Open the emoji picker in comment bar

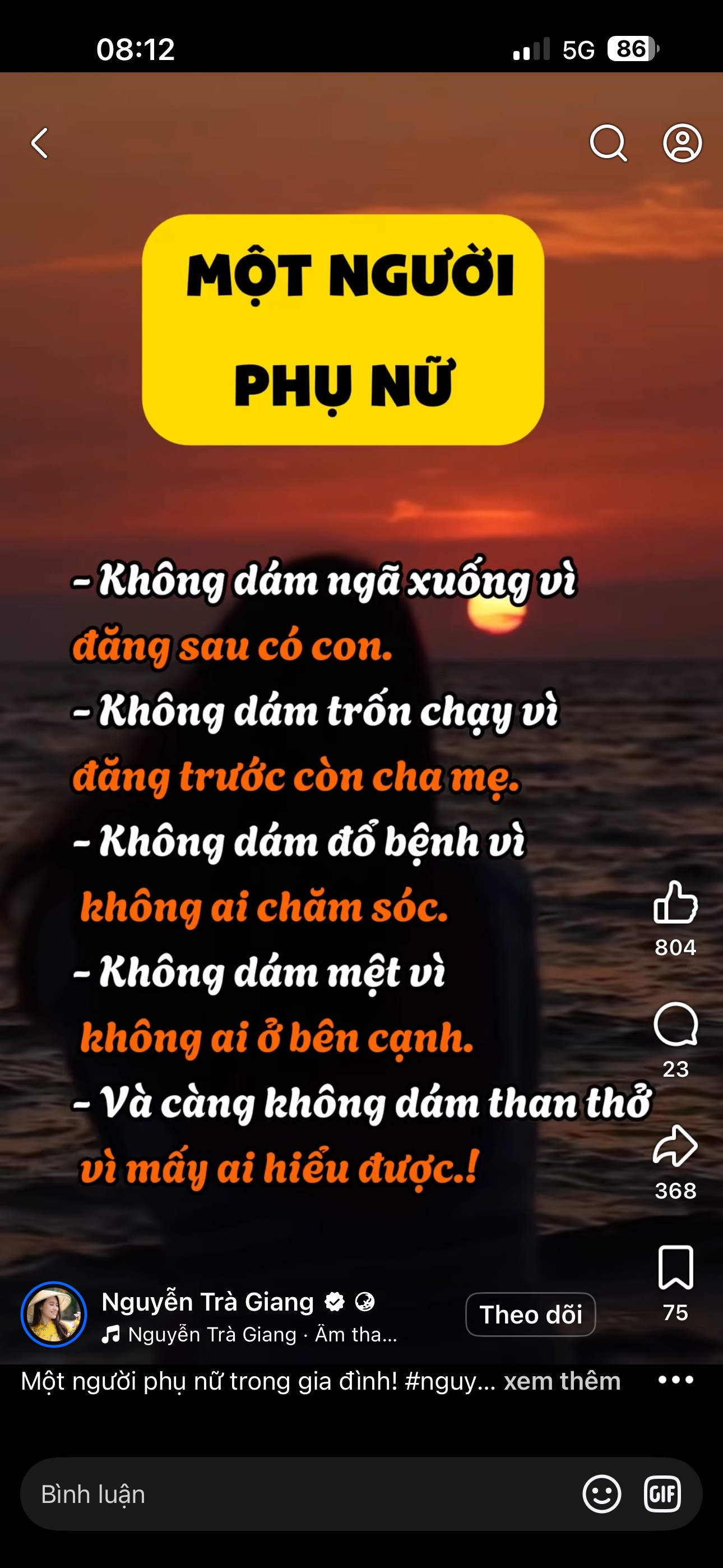601,1494
